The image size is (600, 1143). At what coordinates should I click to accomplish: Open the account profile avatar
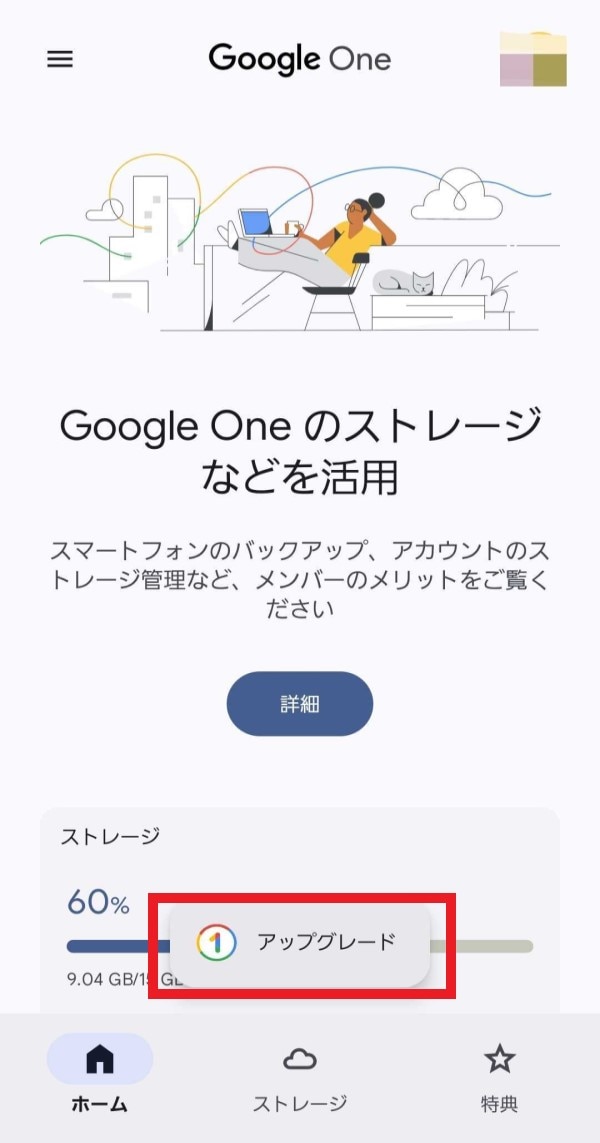point(533,59)
